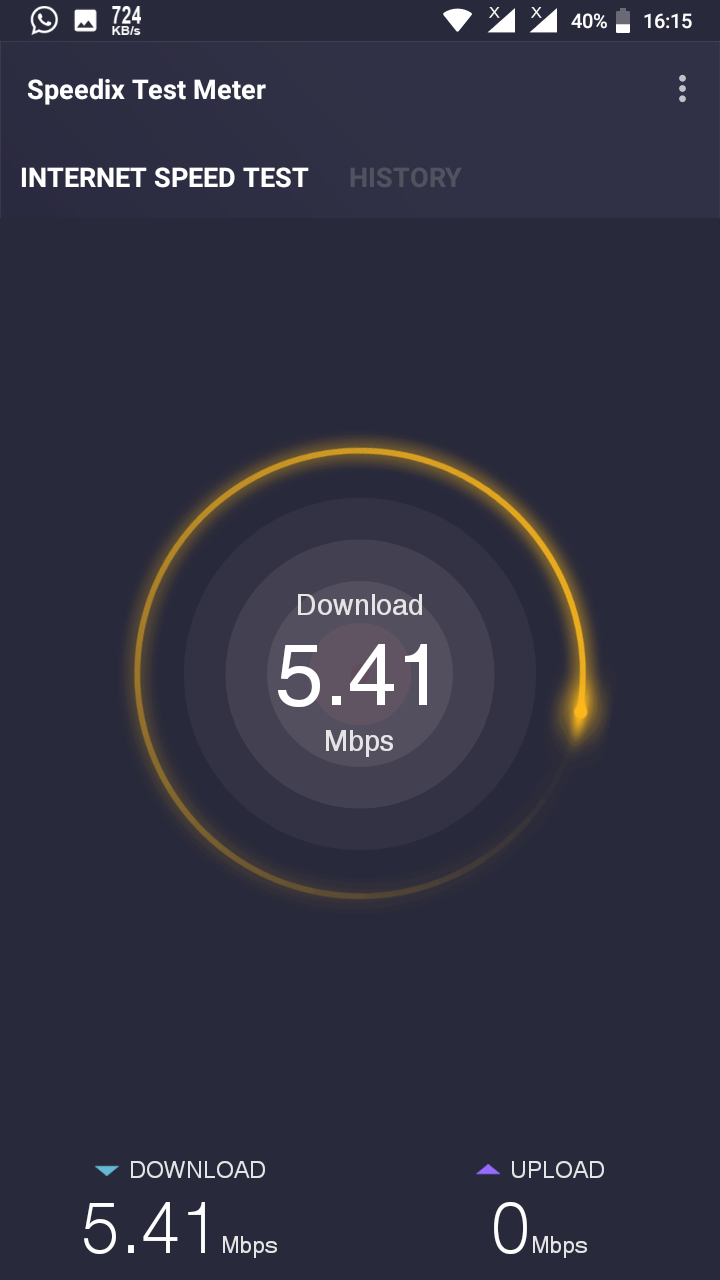The width and height of the screenshot is (720, 1280).
Task: Tap the UPLOAD label at the bottom
Action: 558,1169
